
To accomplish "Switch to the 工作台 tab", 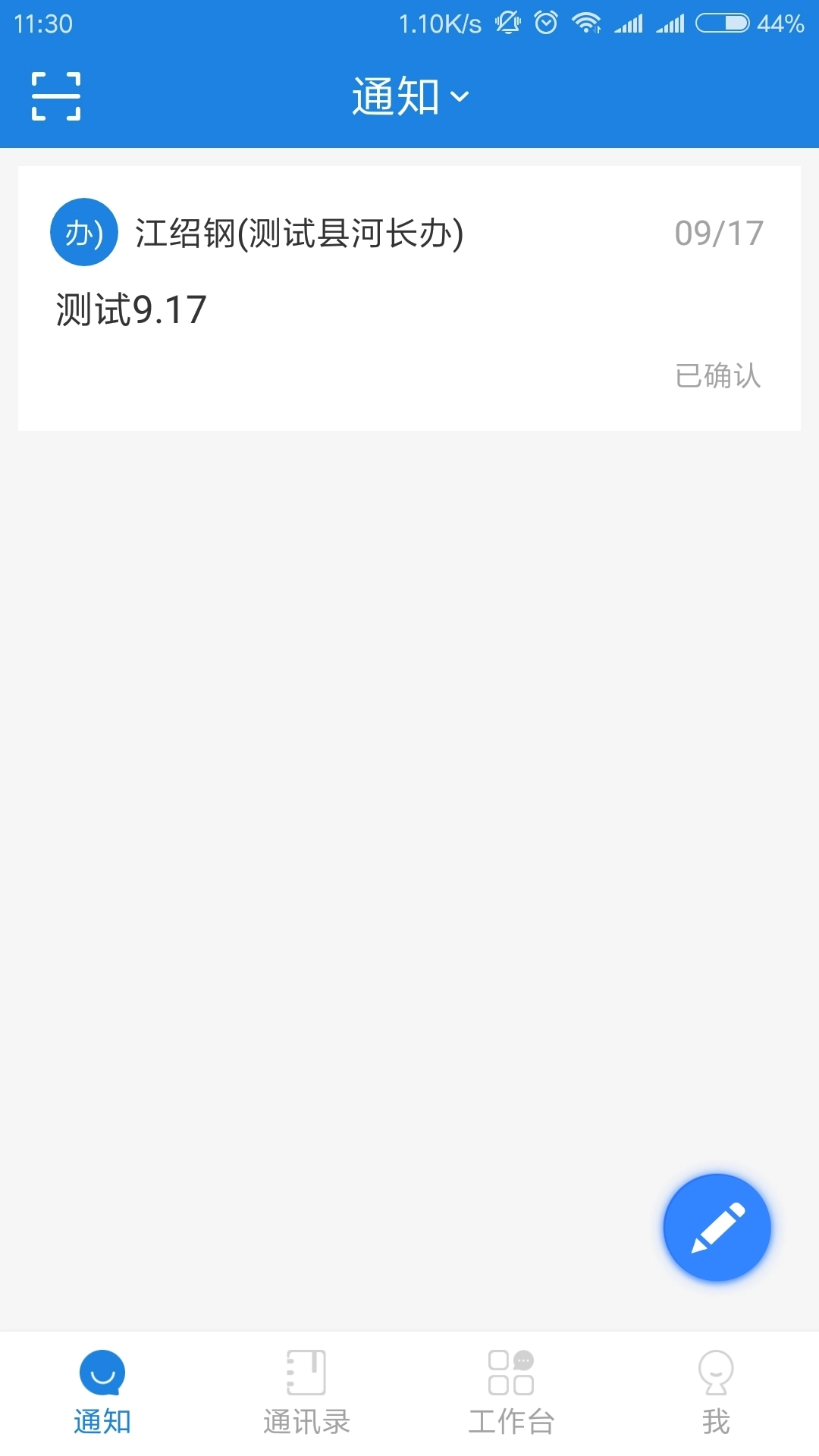I will [x=510, y=1418].
